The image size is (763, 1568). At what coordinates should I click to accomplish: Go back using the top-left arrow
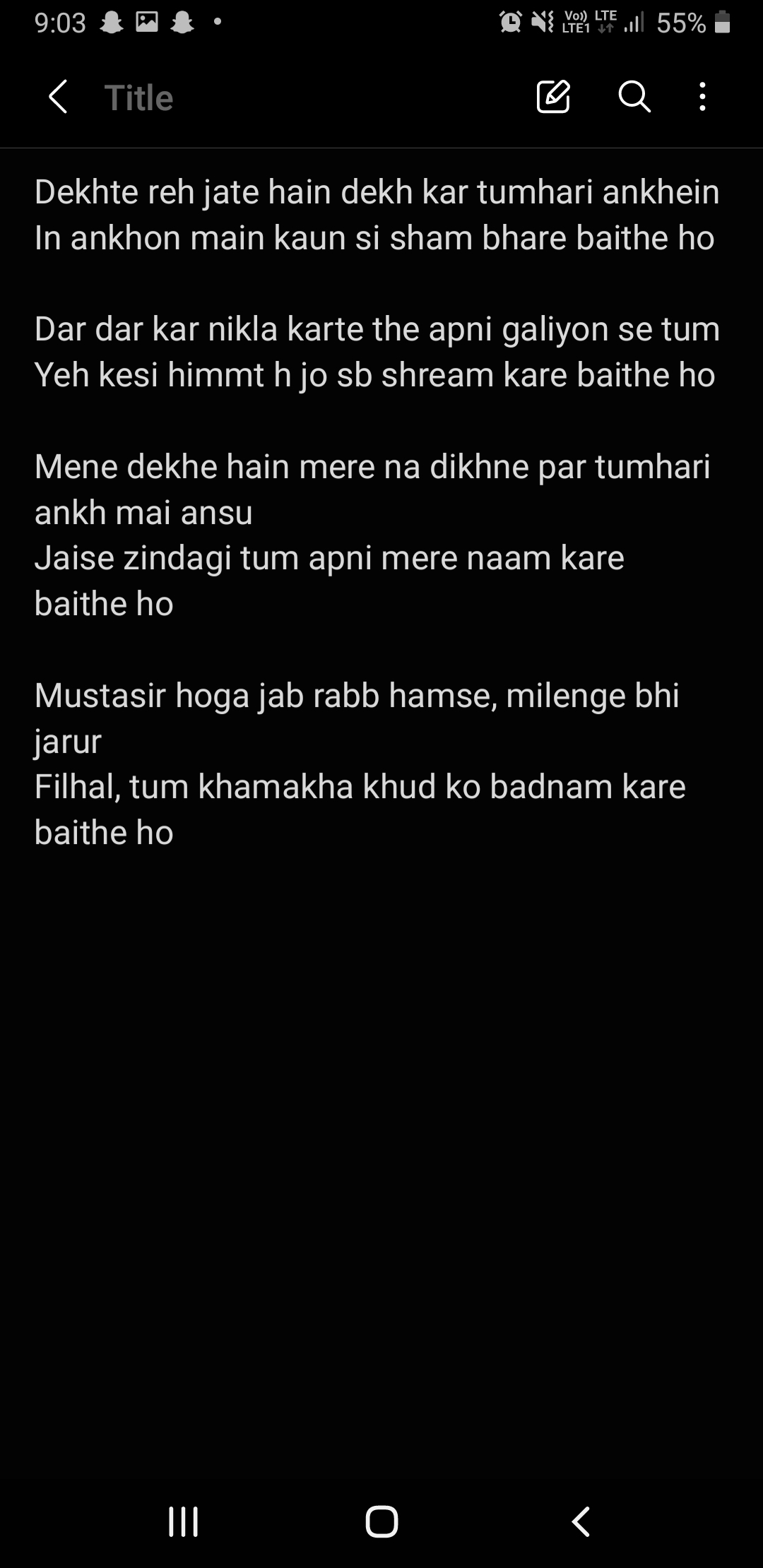pyautogui.click(x=58, y=97)
